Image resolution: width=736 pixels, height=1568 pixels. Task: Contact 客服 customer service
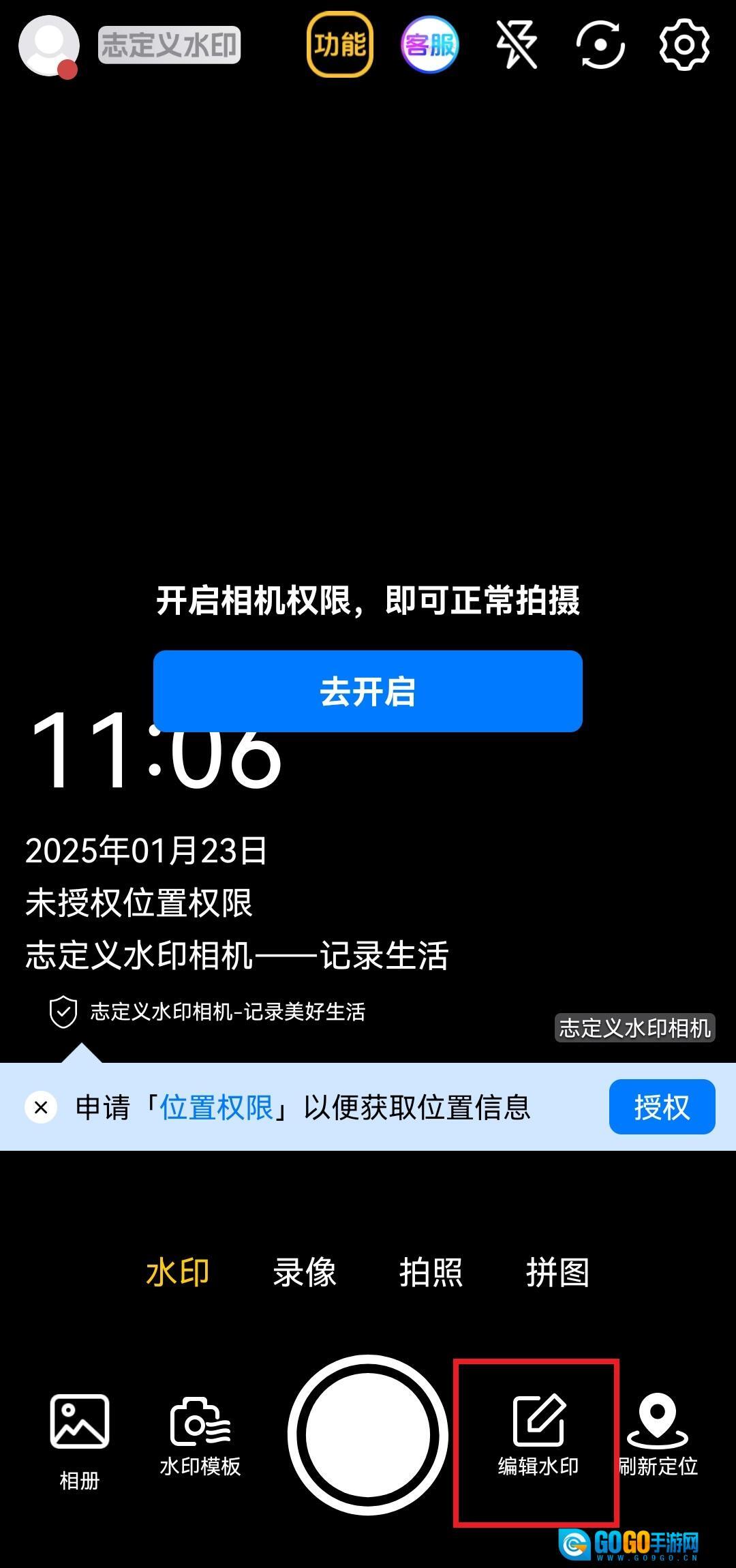point(429,45)
